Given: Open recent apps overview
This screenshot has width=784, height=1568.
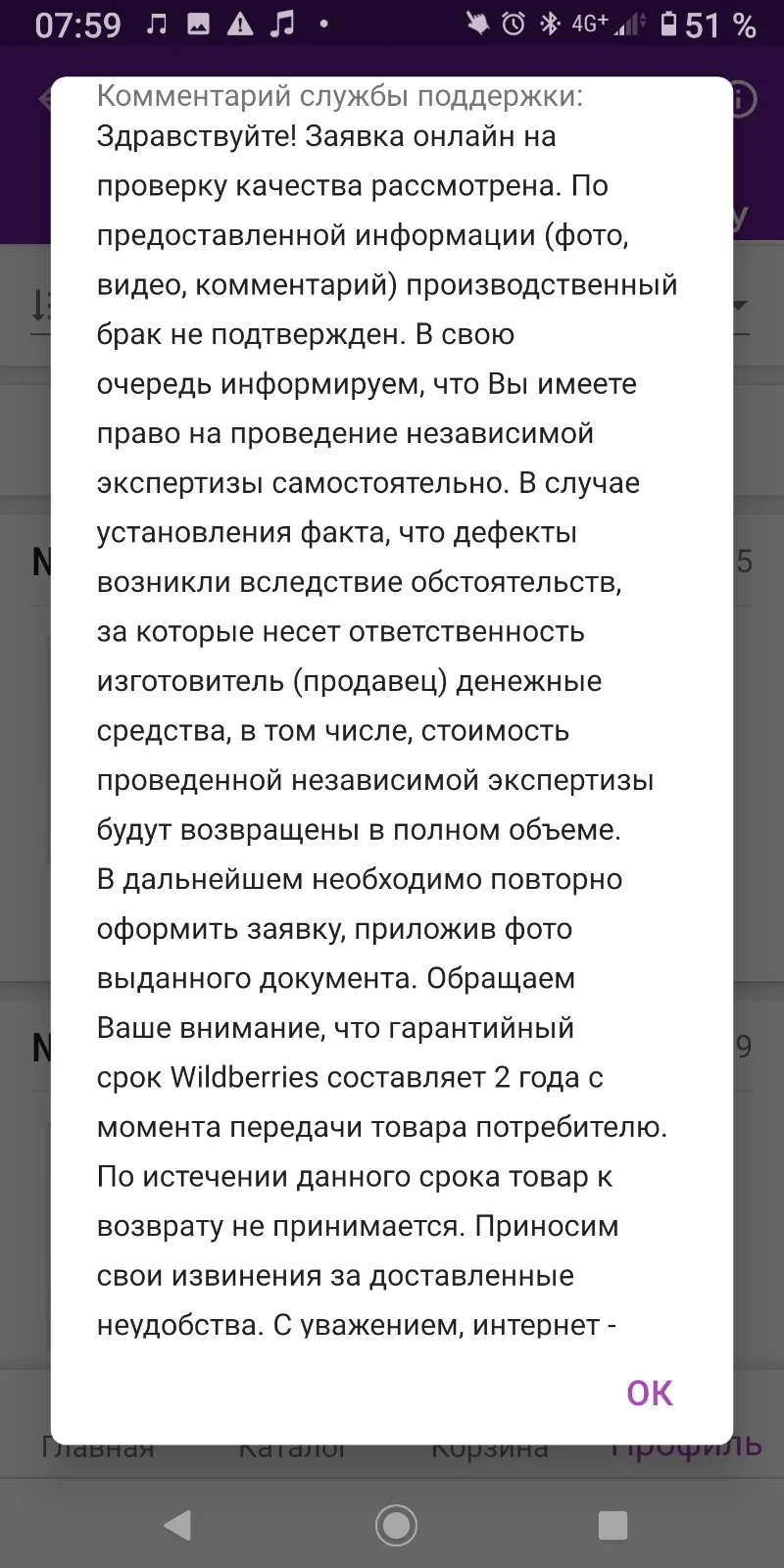Looking at the screenshot, I should (612, 1525).
